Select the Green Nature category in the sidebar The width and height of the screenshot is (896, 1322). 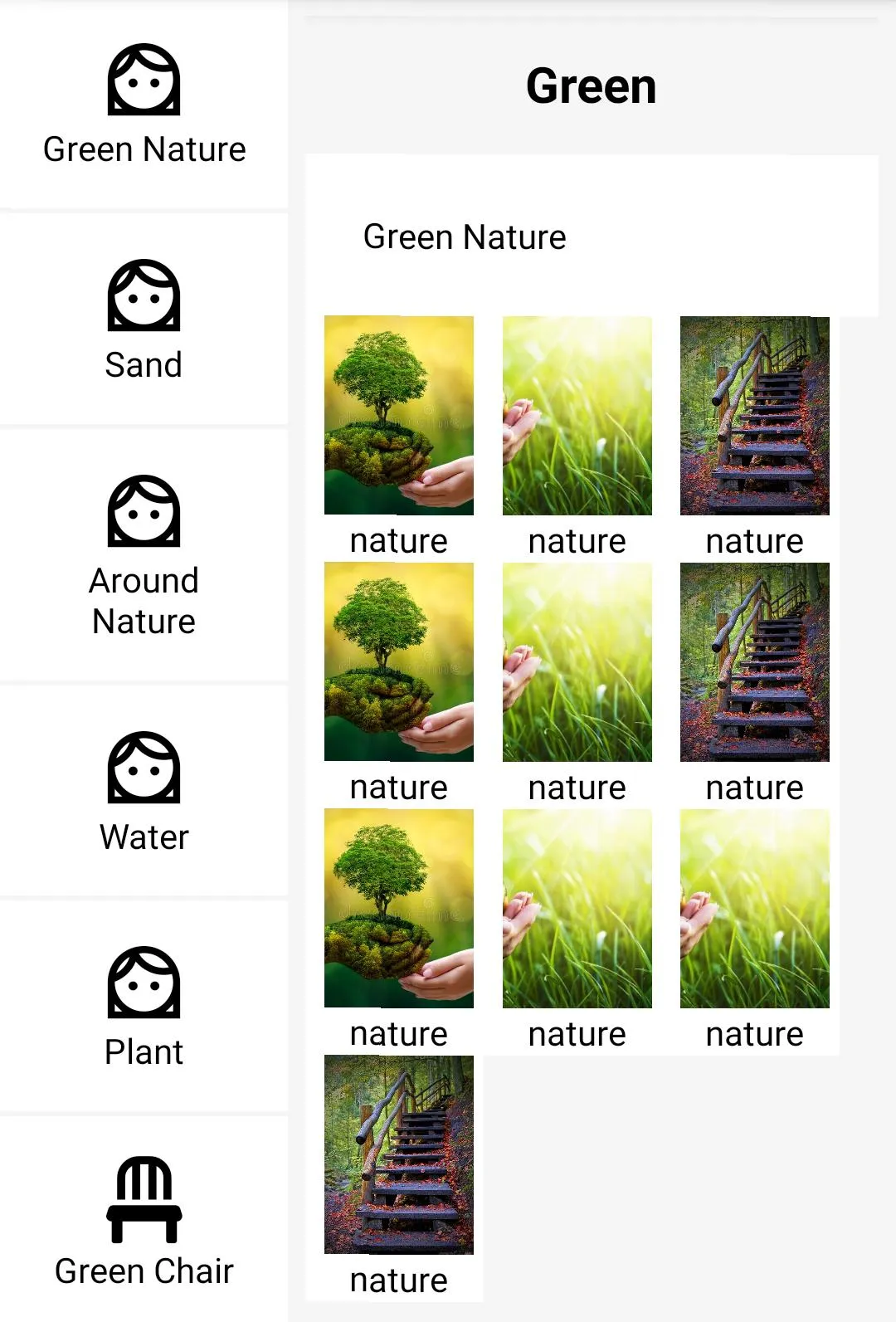pyautogui.click(x=144, y=105)
